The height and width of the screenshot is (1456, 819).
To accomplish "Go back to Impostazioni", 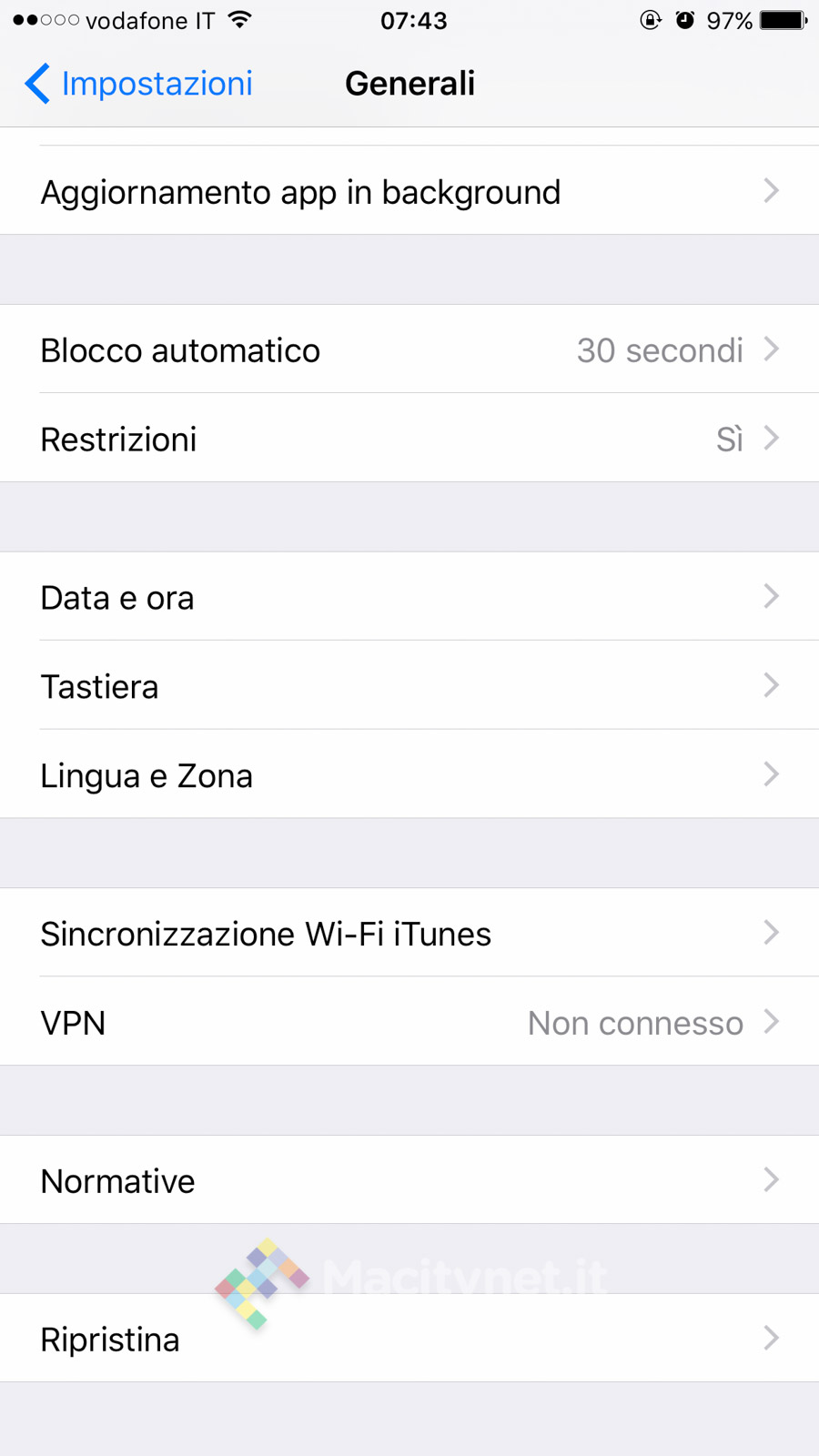I will (139, 84).
